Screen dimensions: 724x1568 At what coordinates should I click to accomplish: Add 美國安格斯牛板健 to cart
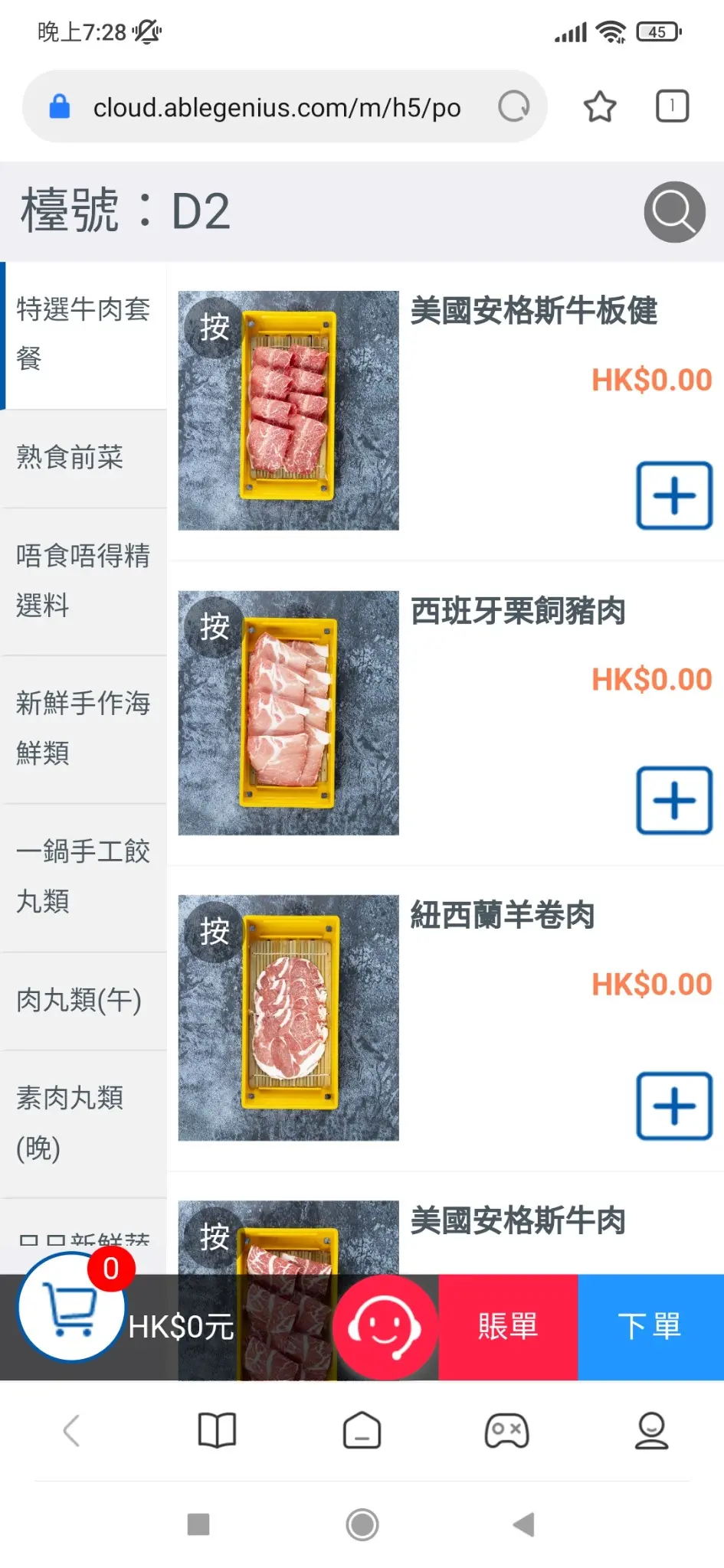pyautogui.click(x=674, y=495)
